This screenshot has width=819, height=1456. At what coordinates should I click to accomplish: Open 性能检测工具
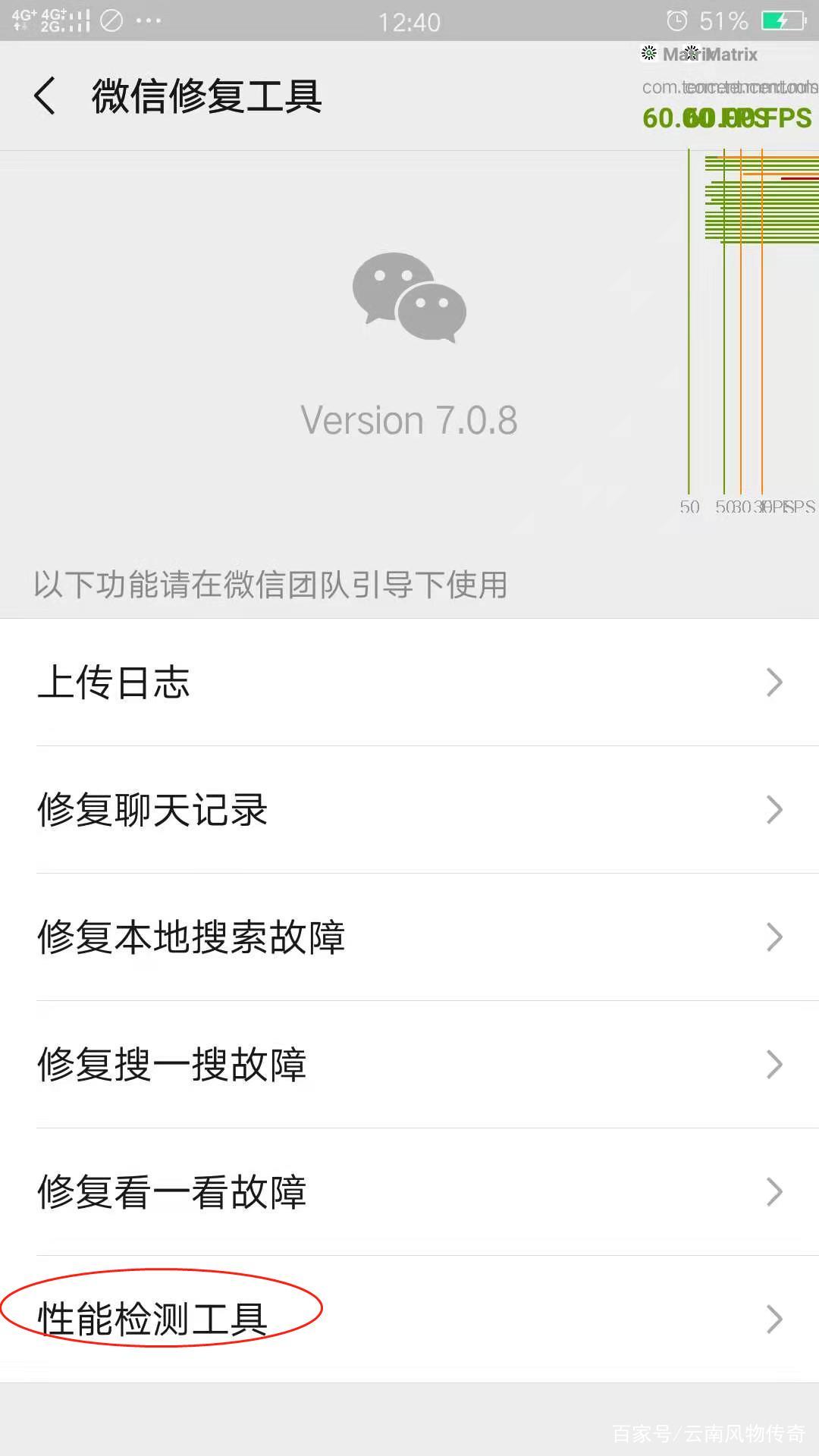(x=409, y=1319)
